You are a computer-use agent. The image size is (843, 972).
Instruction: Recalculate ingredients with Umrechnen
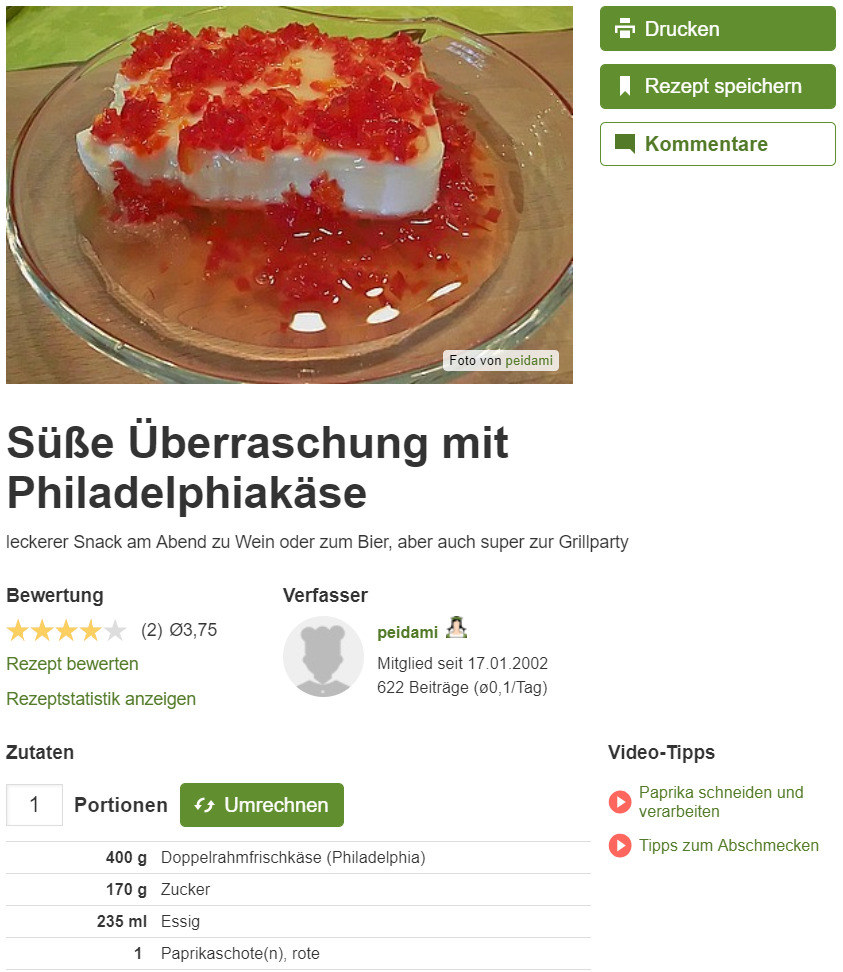(x=262, y=805)
